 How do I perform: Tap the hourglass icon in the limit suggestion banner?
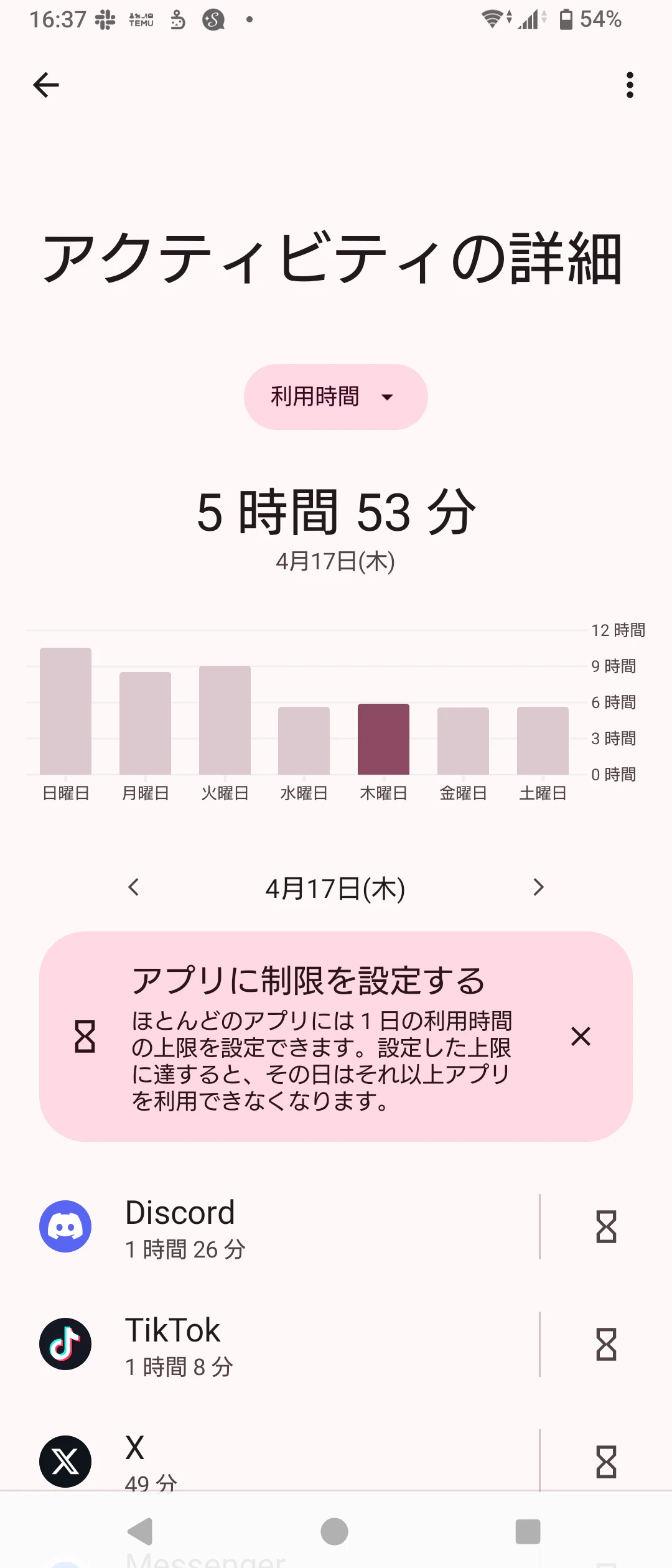[x=85, y=1037]
